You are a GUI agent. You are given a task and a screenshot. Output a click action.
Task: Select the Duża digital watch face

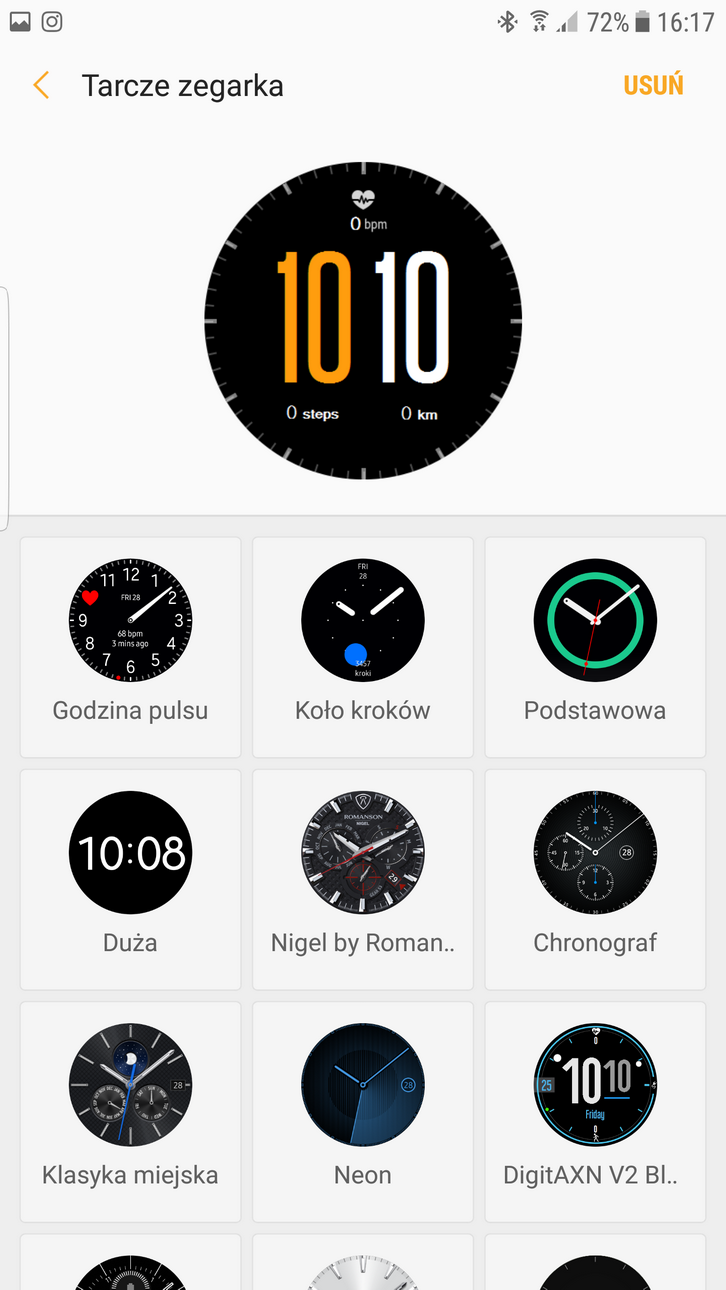pos(130,878)
